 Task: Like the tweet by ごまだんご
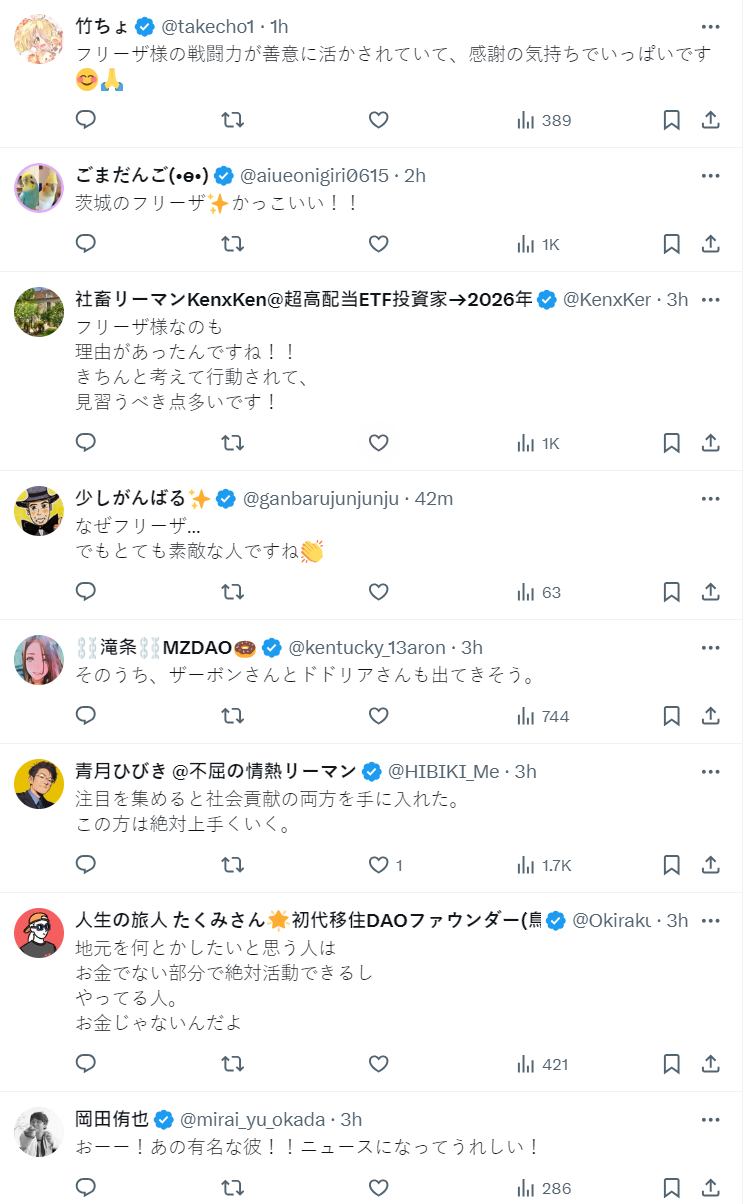378,244
